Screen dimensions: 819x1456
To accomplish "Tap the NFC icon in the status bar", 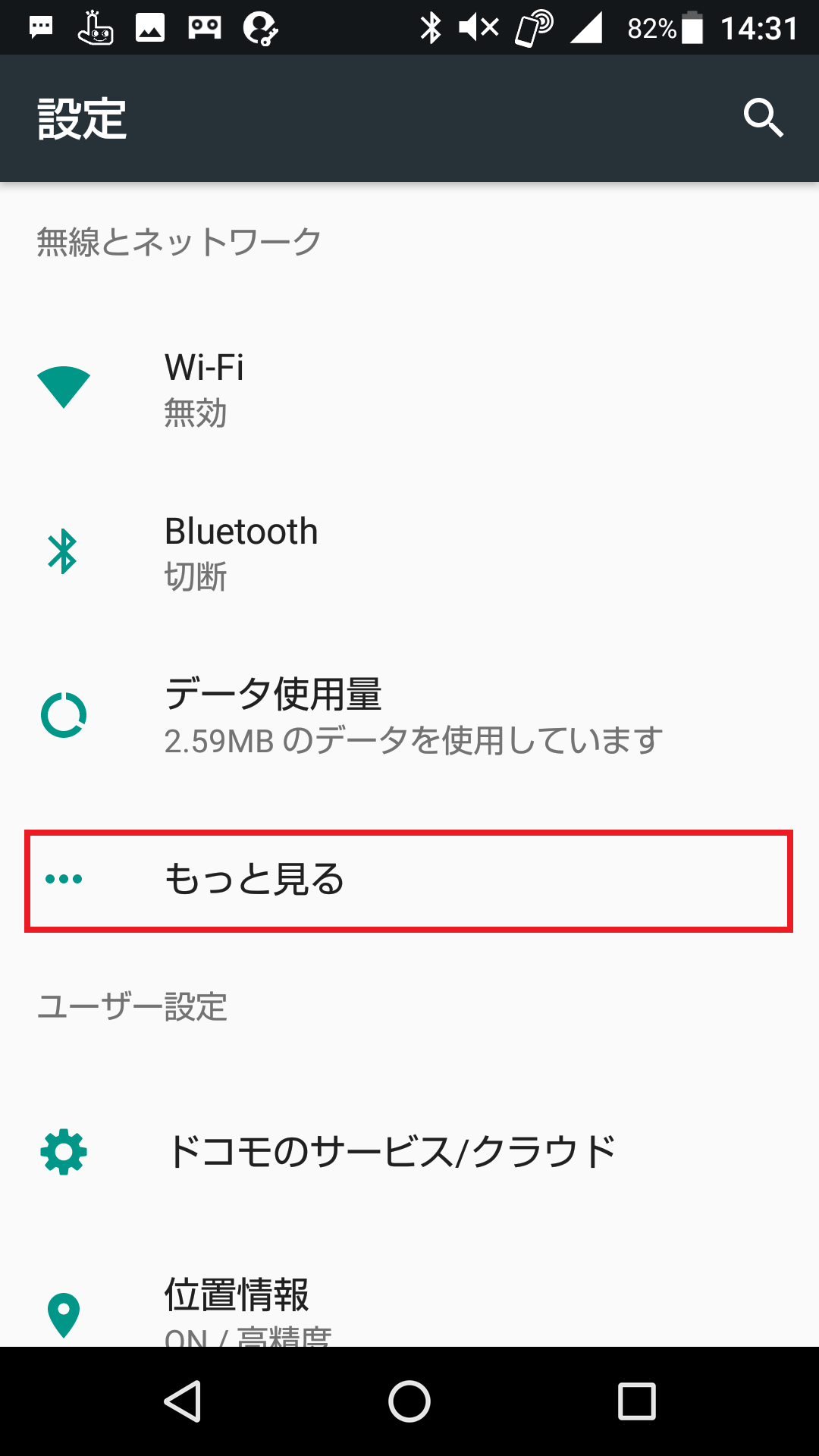I will [533, 26].
